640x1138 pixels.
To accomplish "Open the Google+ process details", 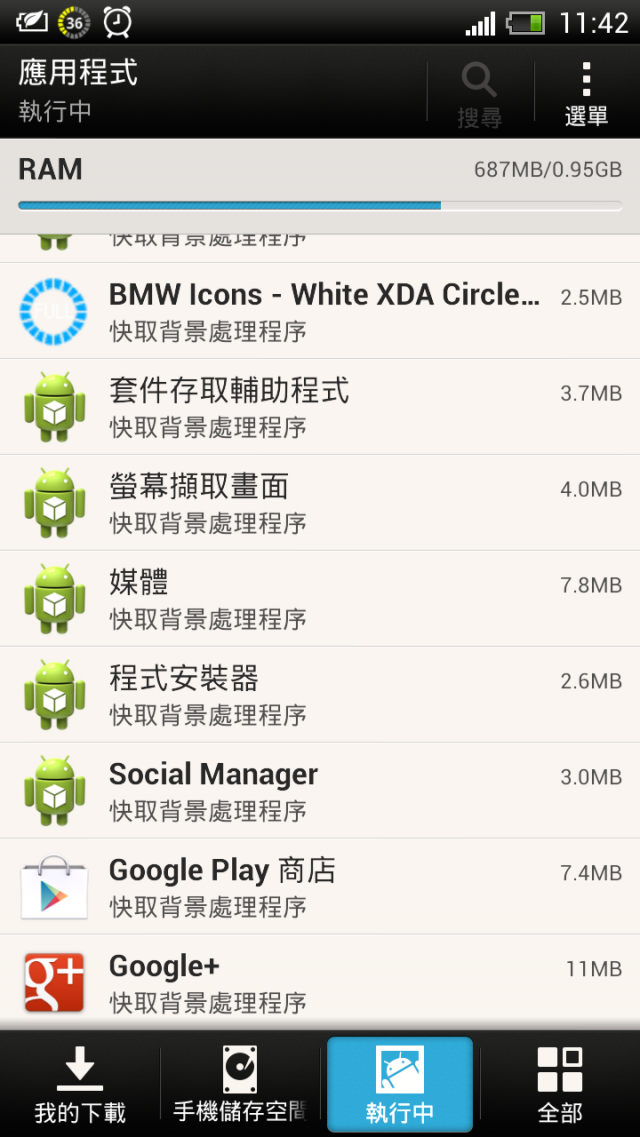I will 320,981.
